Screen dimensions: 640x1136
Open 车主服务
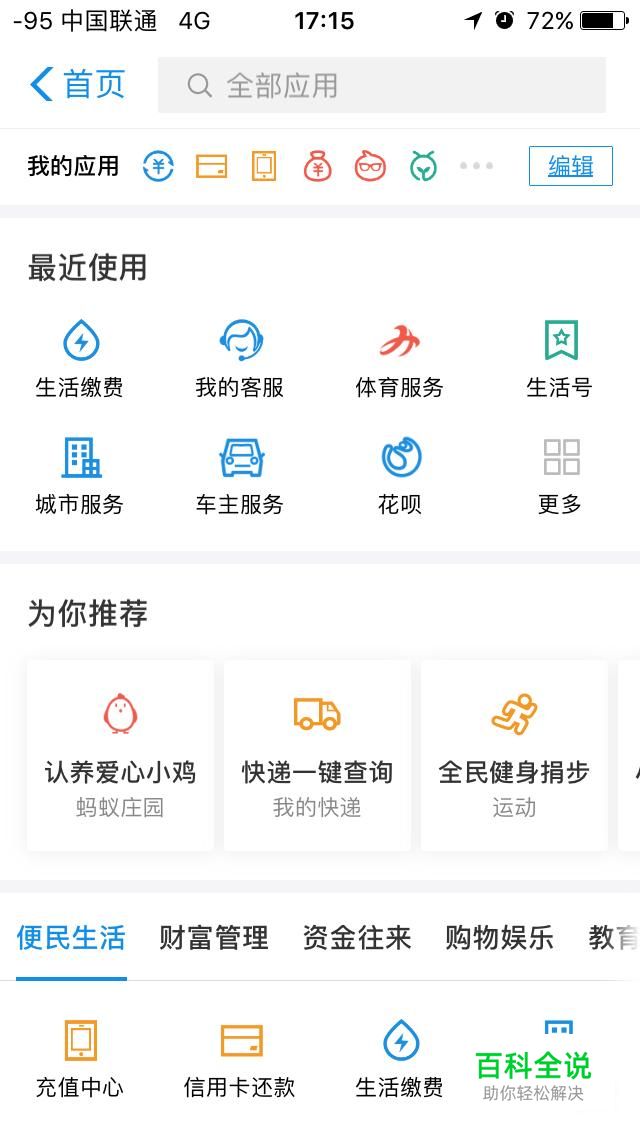coord(239,476)
